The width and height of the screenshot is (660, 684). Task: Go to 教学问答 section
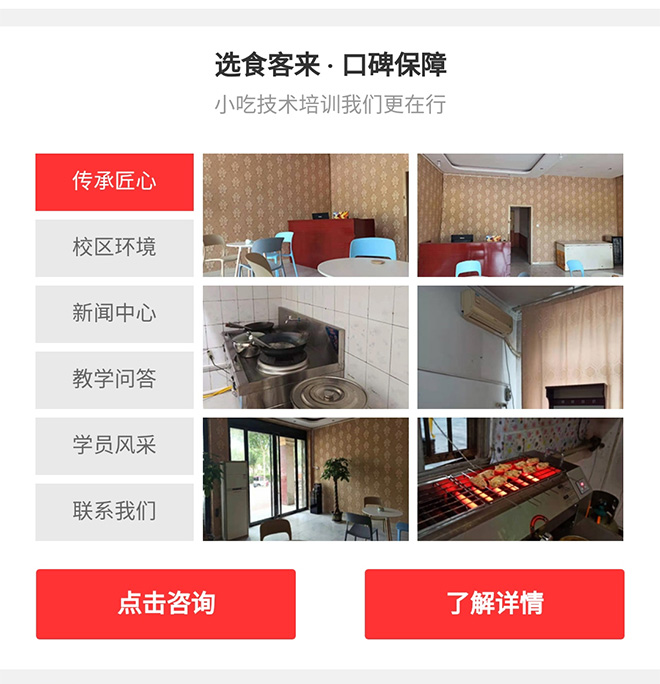(x=114, y=380)
